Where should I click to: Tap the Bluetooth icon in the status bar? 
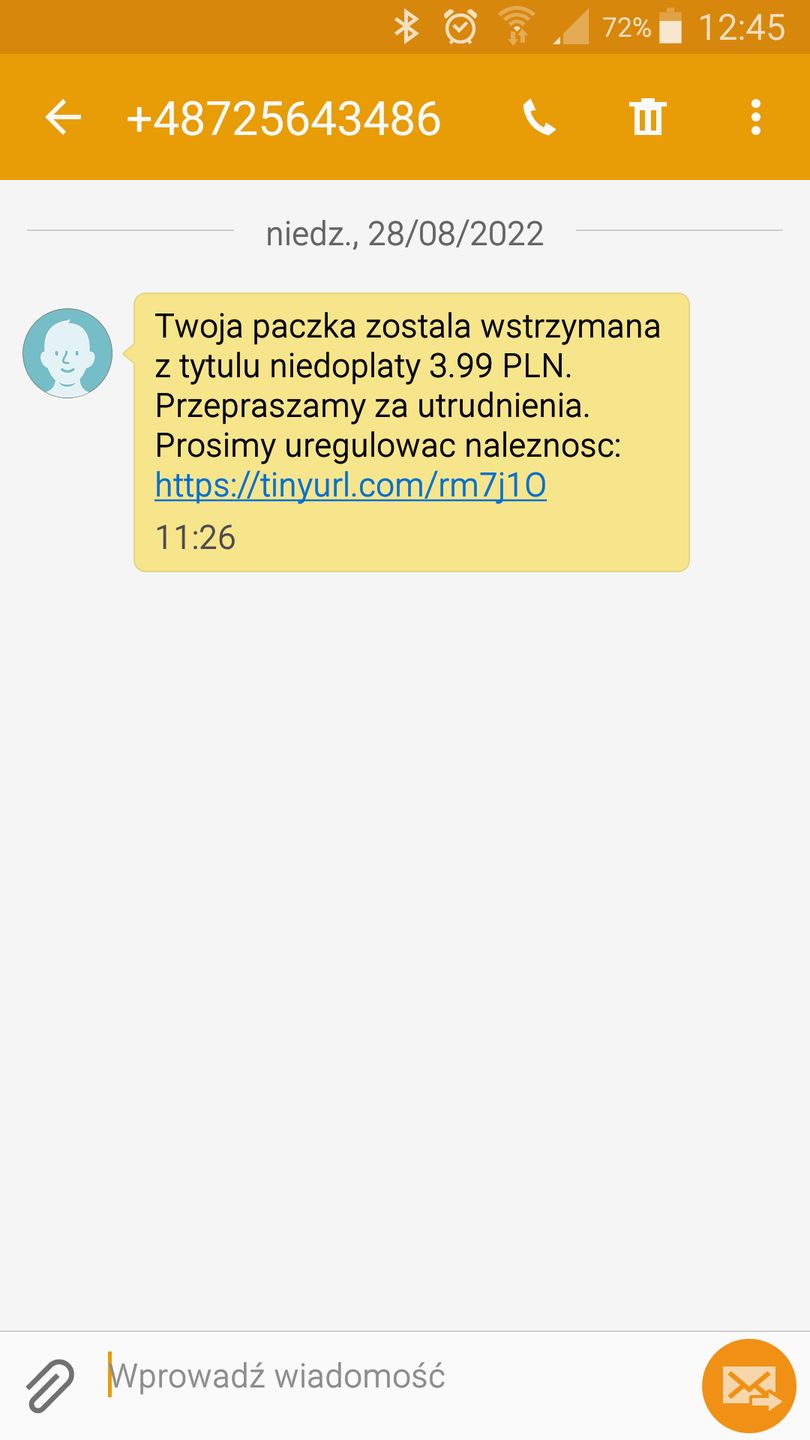407,26
